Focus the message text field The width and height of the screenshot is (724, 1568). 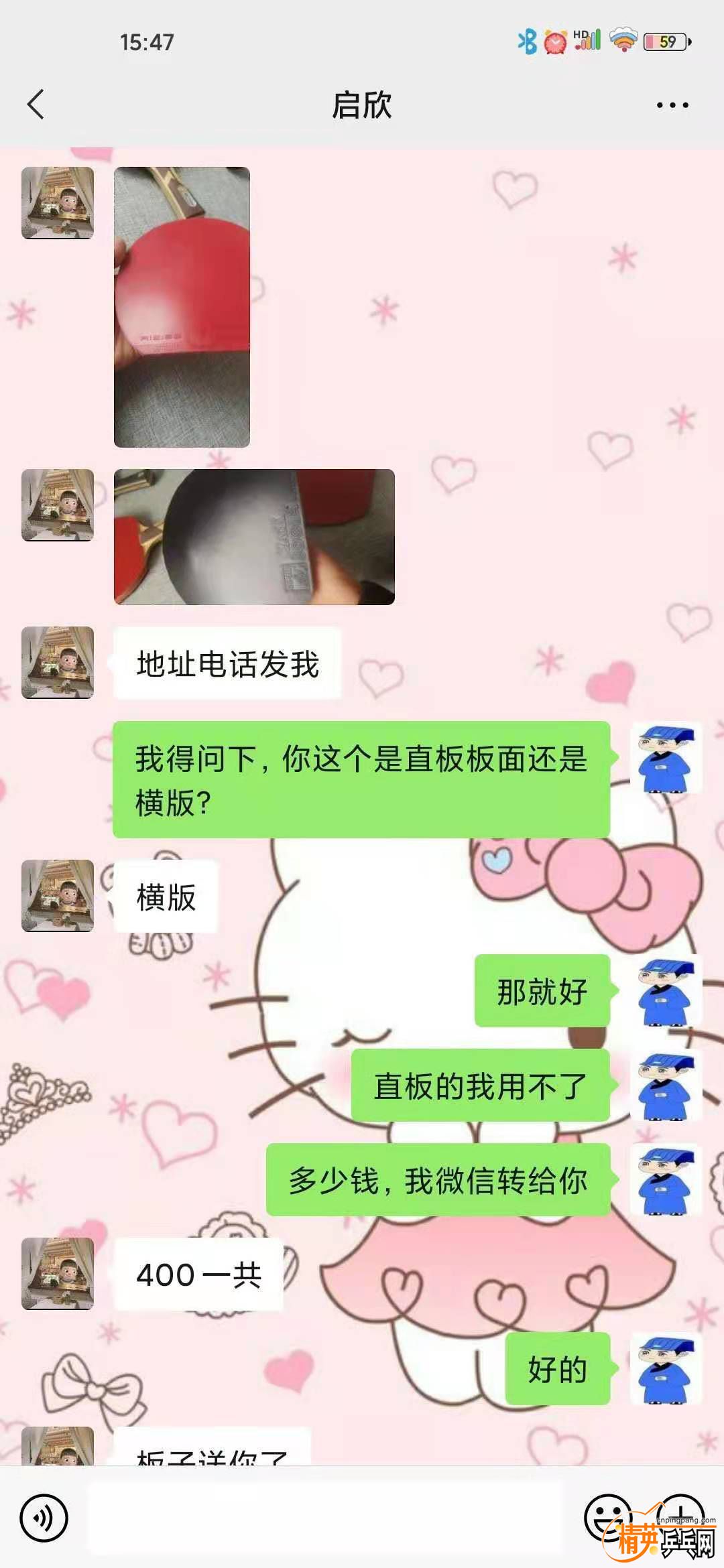click(325, 1517)
